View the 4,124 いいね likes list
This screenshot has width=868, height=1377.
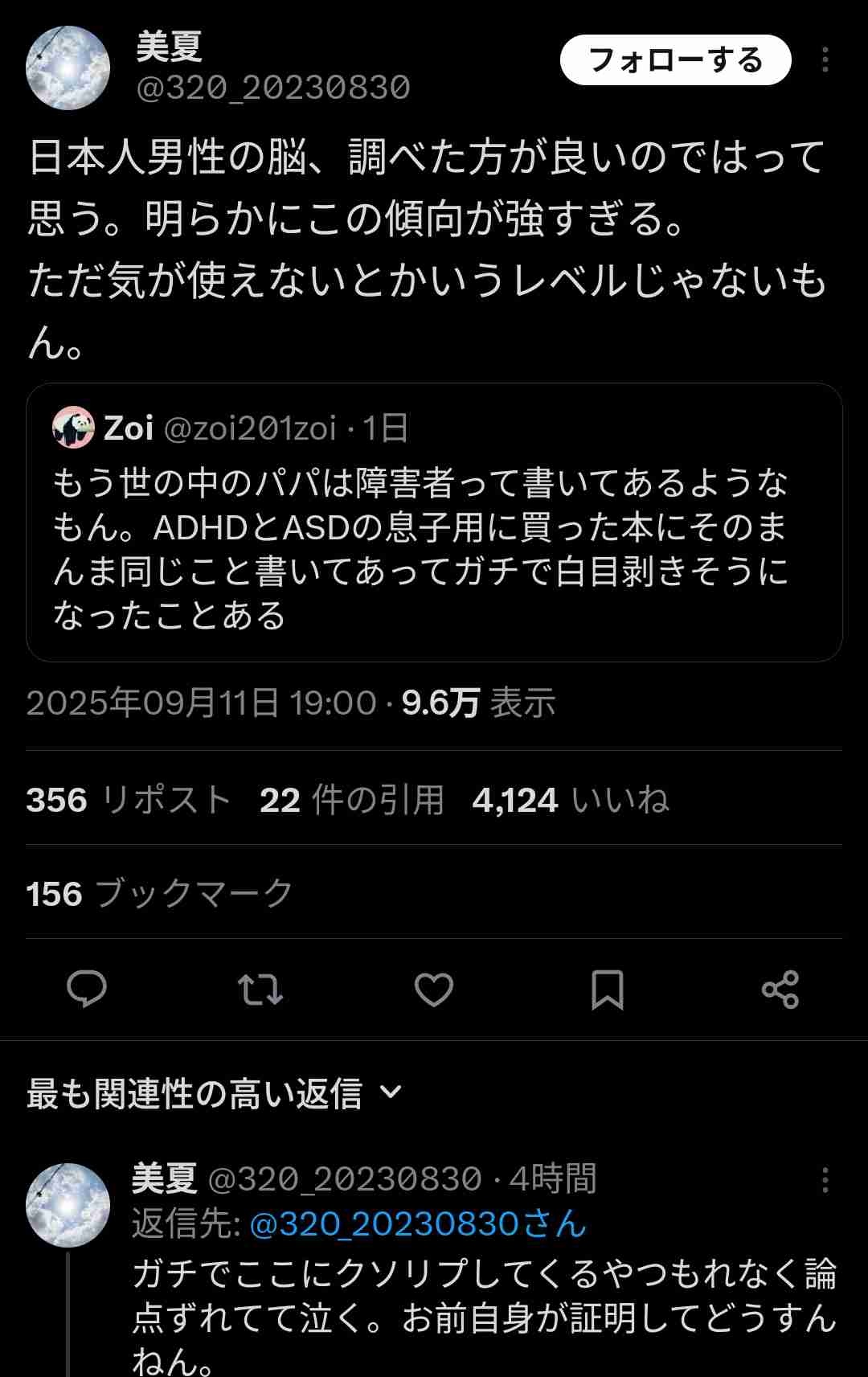pos(571,800)
